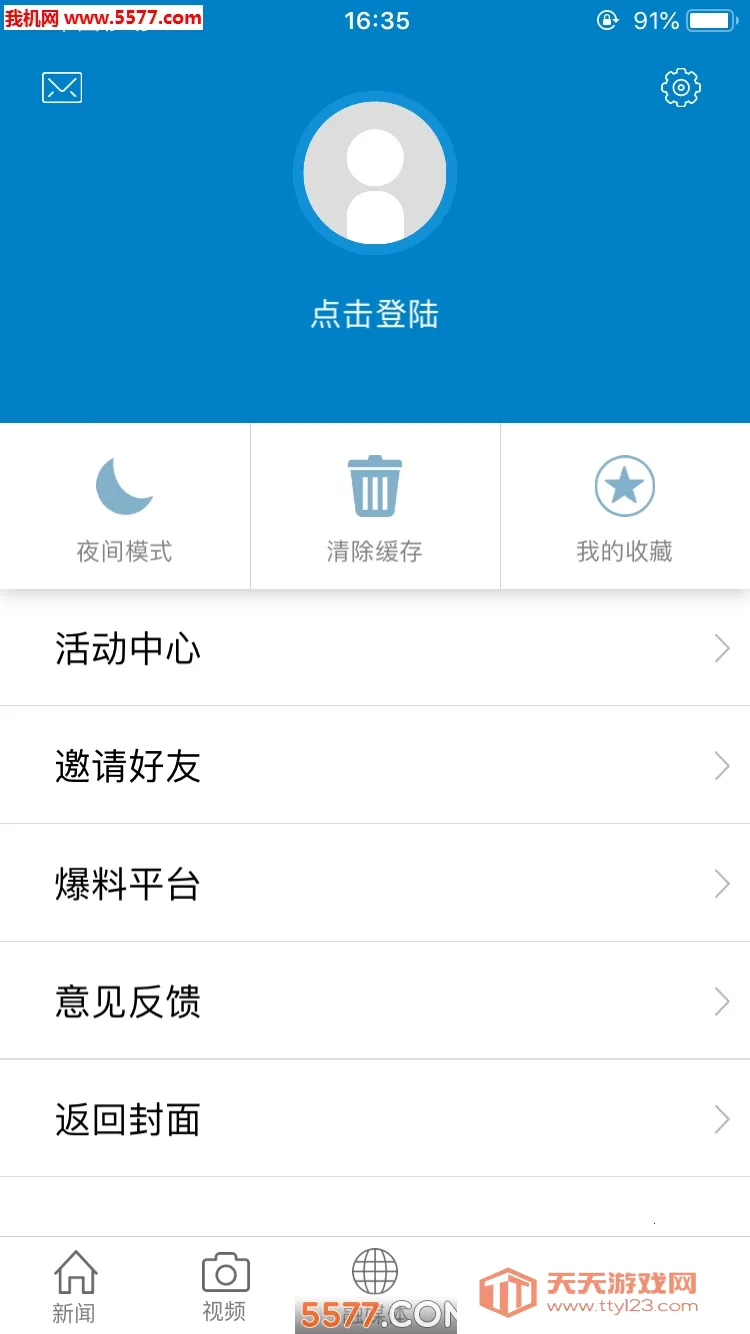Check the 91% battery indicator
Image resolution: width=750 pixels, height=1334 pixels.
tap(655, 20)
